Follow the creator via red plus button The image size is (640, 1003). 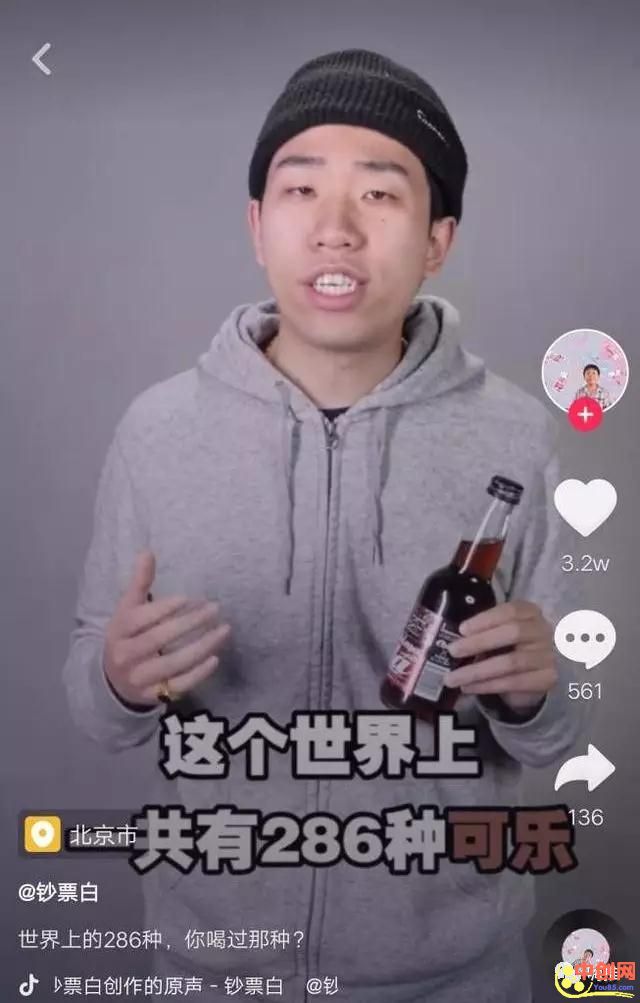click(585, 414)
